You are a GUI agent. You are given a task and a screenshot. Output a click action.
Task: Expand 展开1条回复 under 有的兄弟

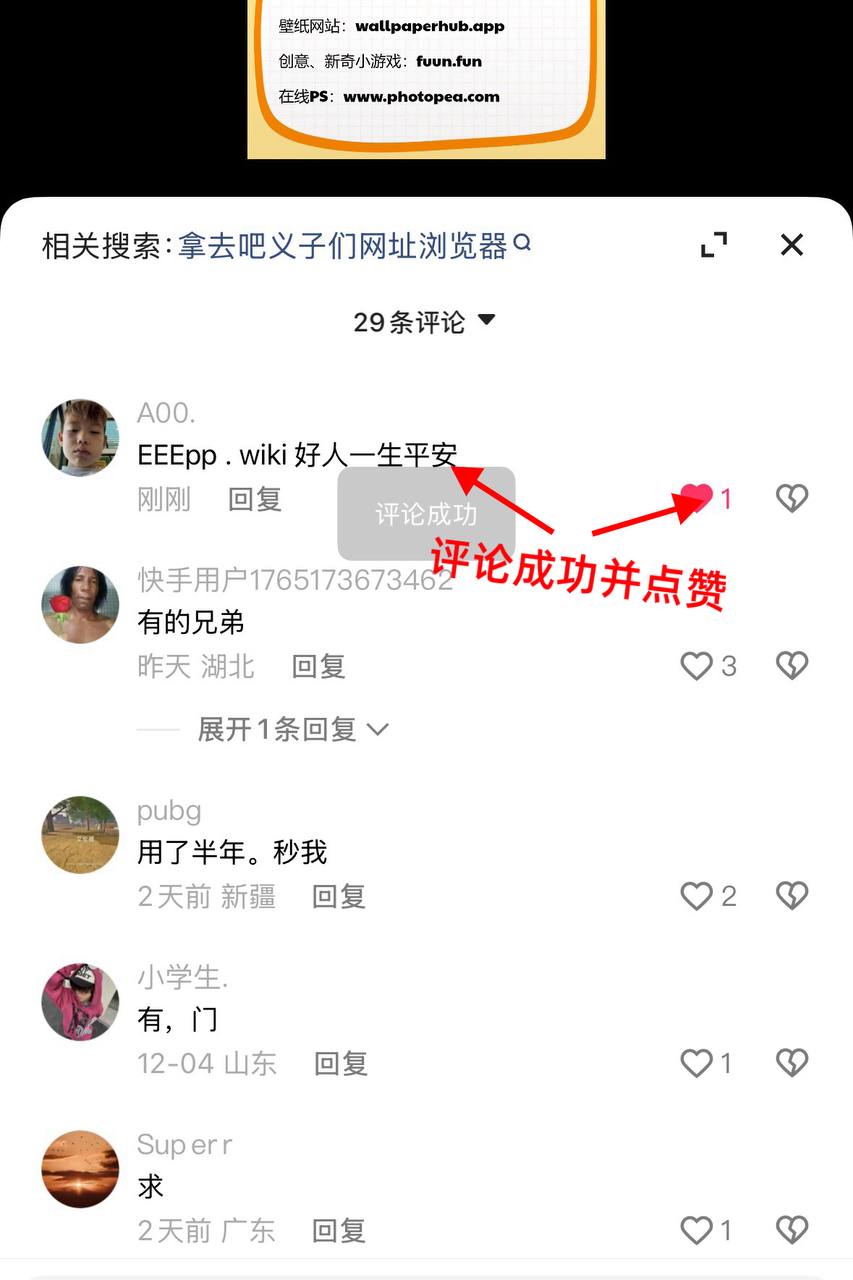[x=291, y=730]
